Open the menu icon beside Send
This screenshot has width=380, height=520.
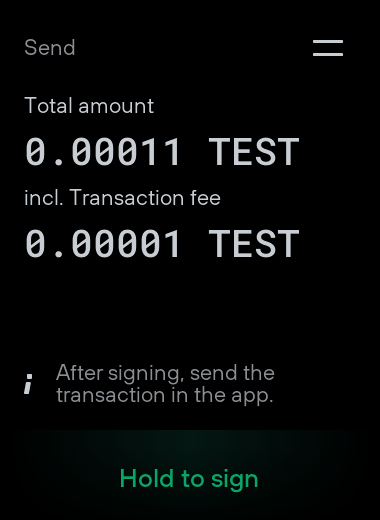pos(328,48)
